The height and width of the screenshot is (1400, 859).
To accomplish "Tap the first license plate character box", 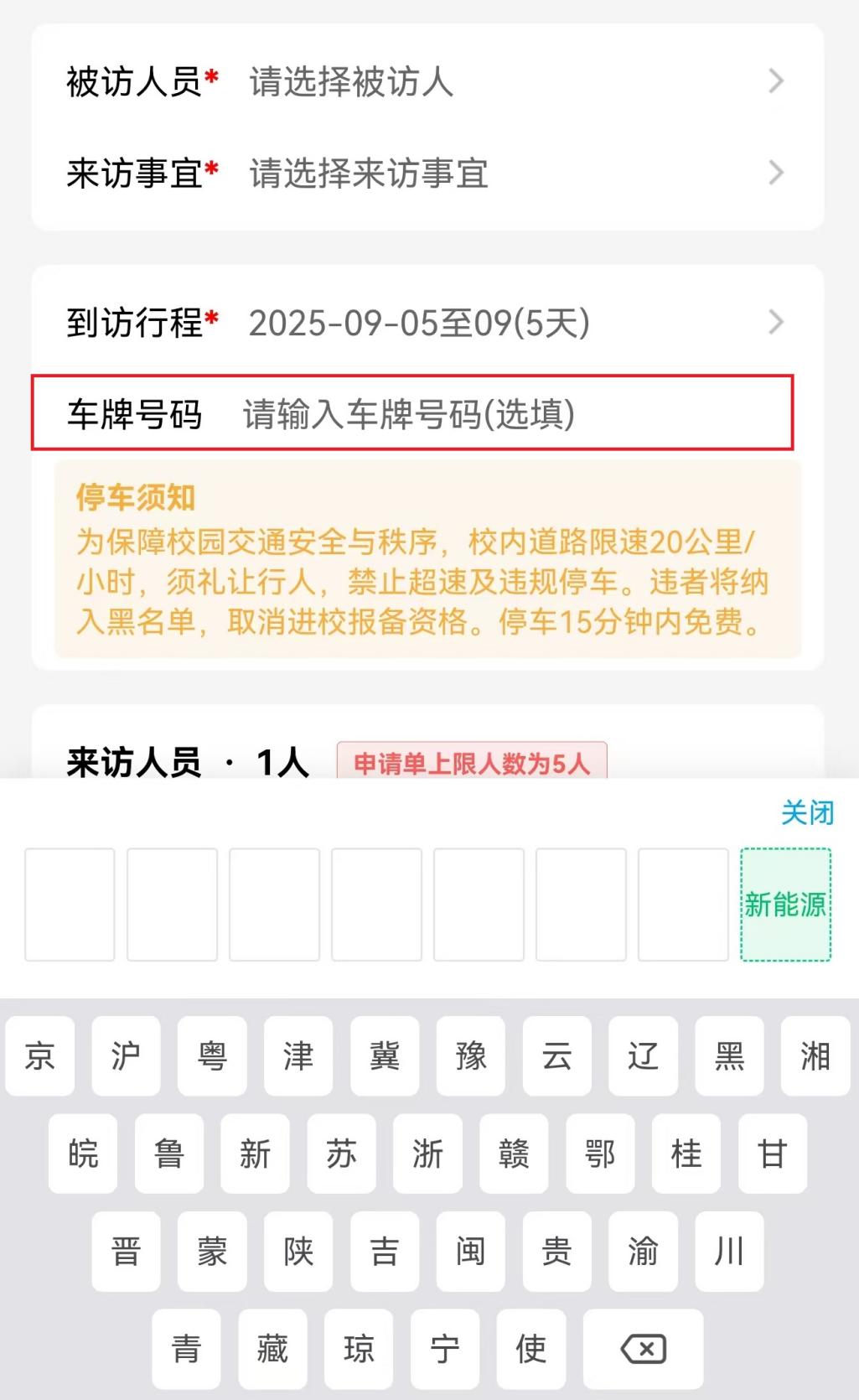I will coord(70,905).
